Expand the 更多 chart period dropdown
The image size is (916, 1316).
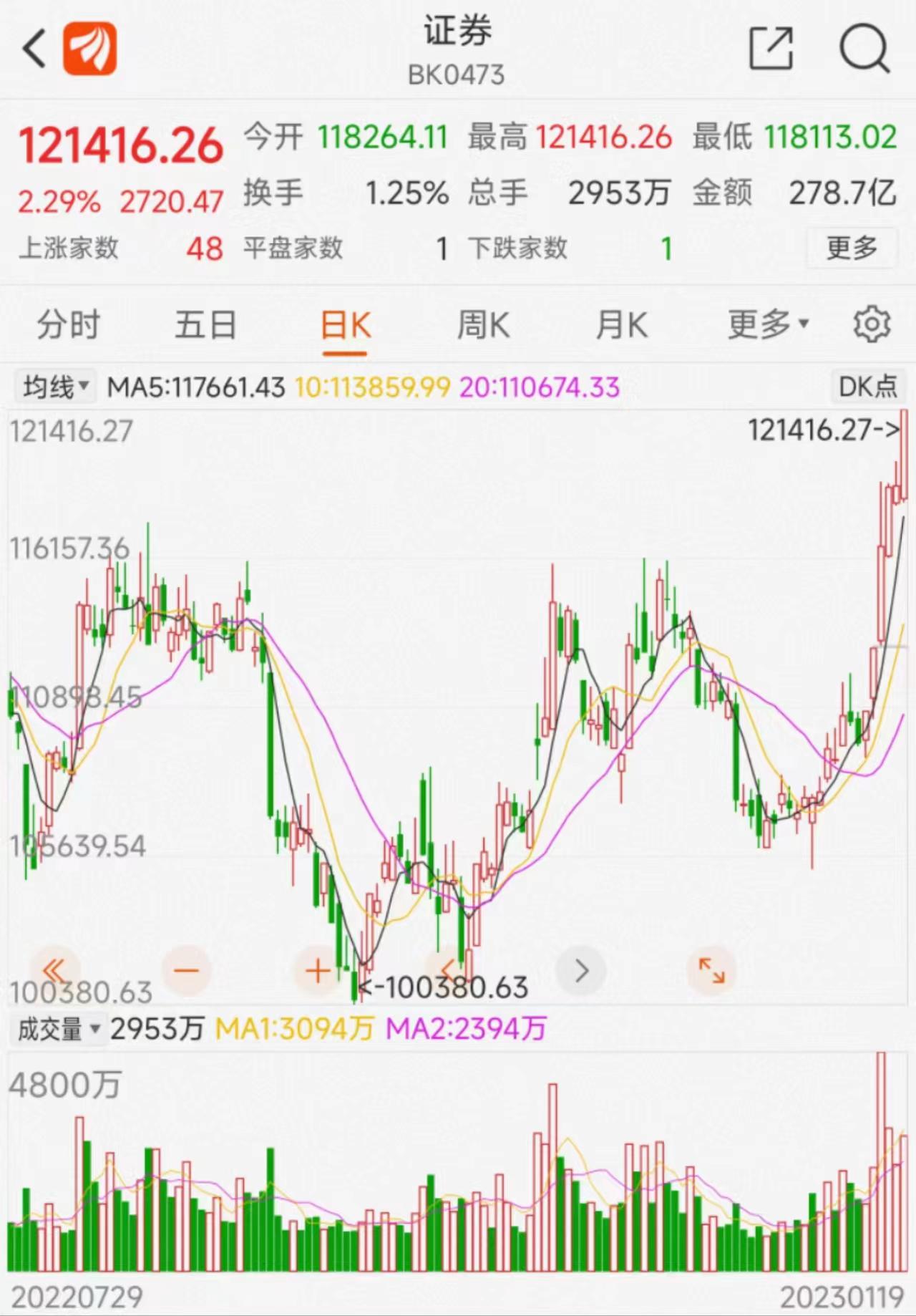tap(767, 326)
